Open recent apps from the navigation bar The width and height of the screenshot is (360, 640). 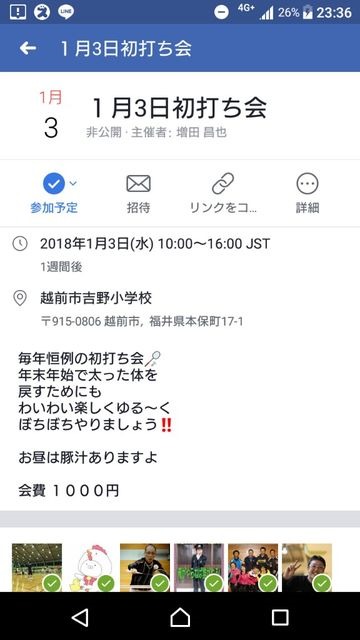(280, 618)
